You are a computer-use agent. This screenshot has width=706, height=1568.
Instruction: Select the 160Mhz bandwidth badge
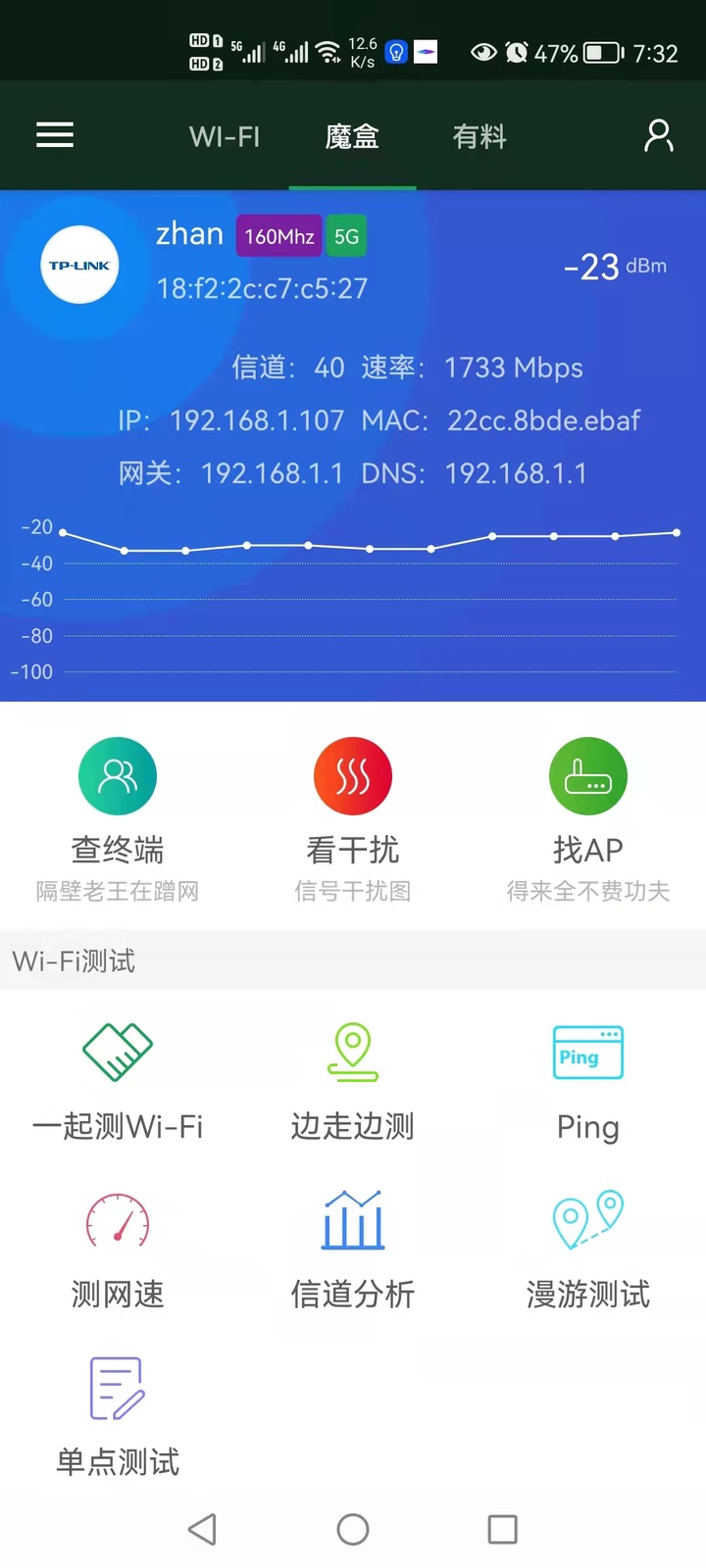point(277,235)
